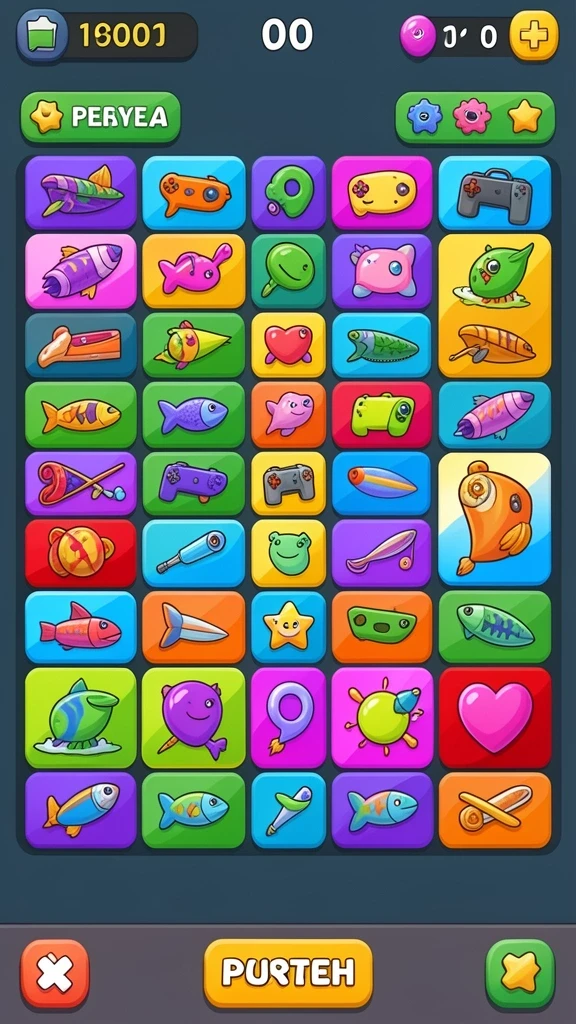Select the red ball tile on red background
Screen dimensions: 576x1024
[81, 553]
